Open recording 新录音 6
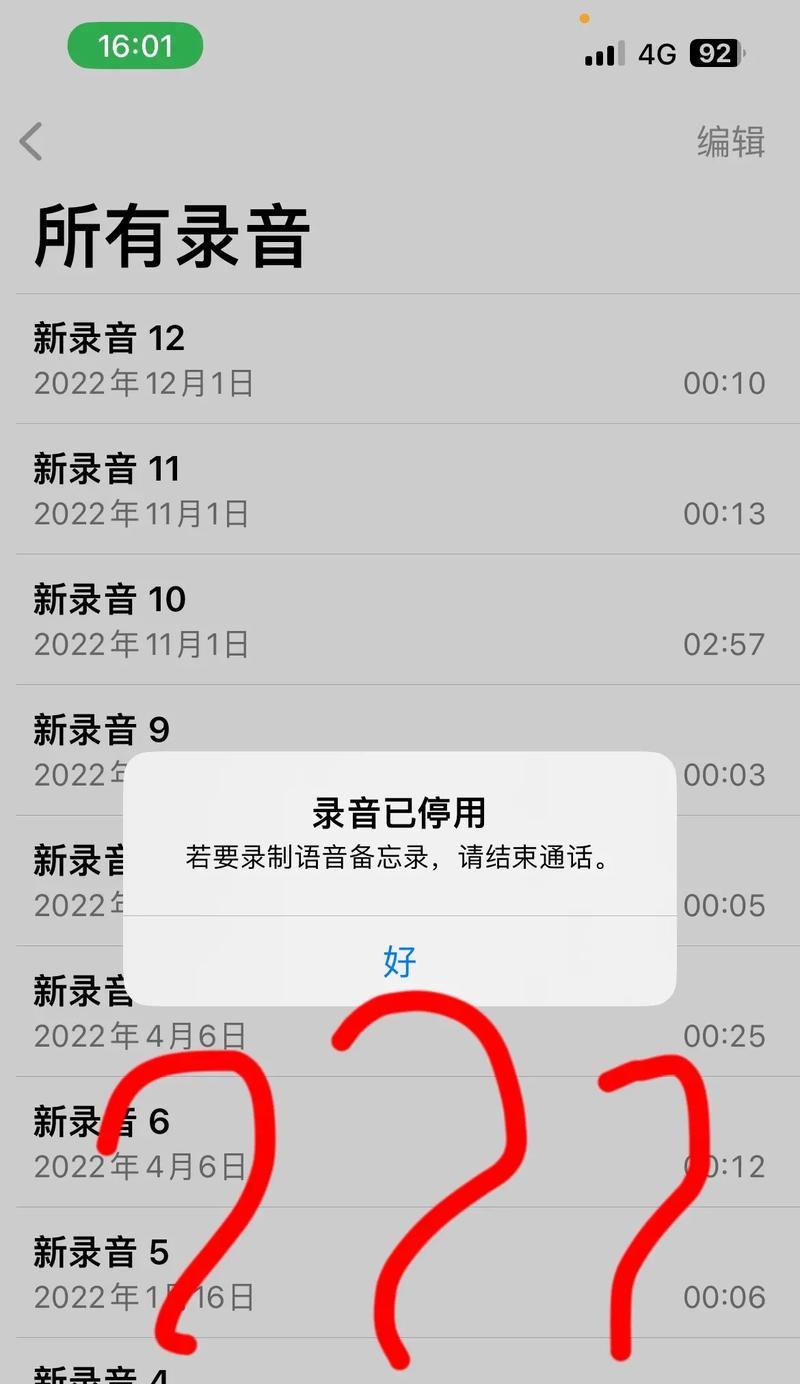The image size is (800, 1384). point(400,1142)
